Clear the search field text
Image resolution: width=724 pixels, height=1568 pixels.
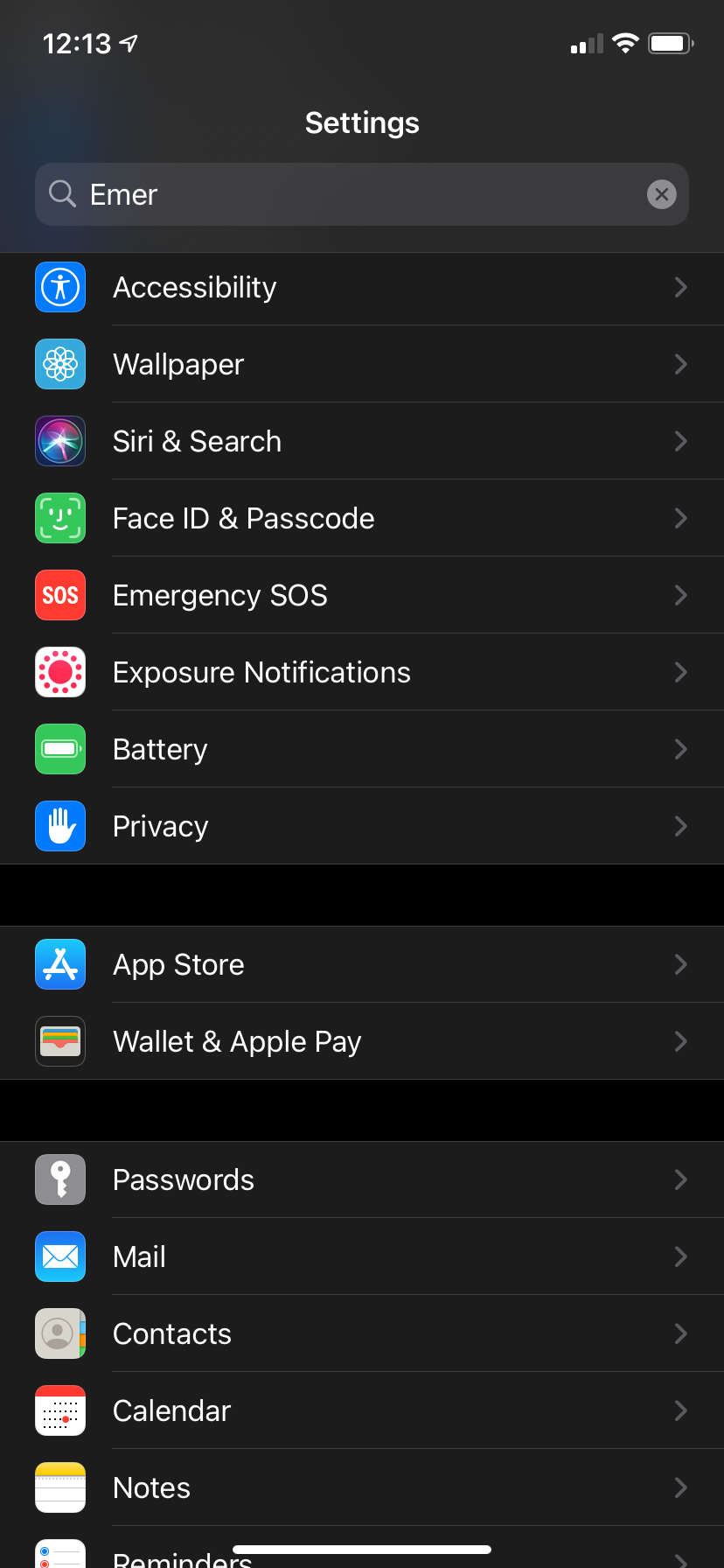[x=662, y=194]
